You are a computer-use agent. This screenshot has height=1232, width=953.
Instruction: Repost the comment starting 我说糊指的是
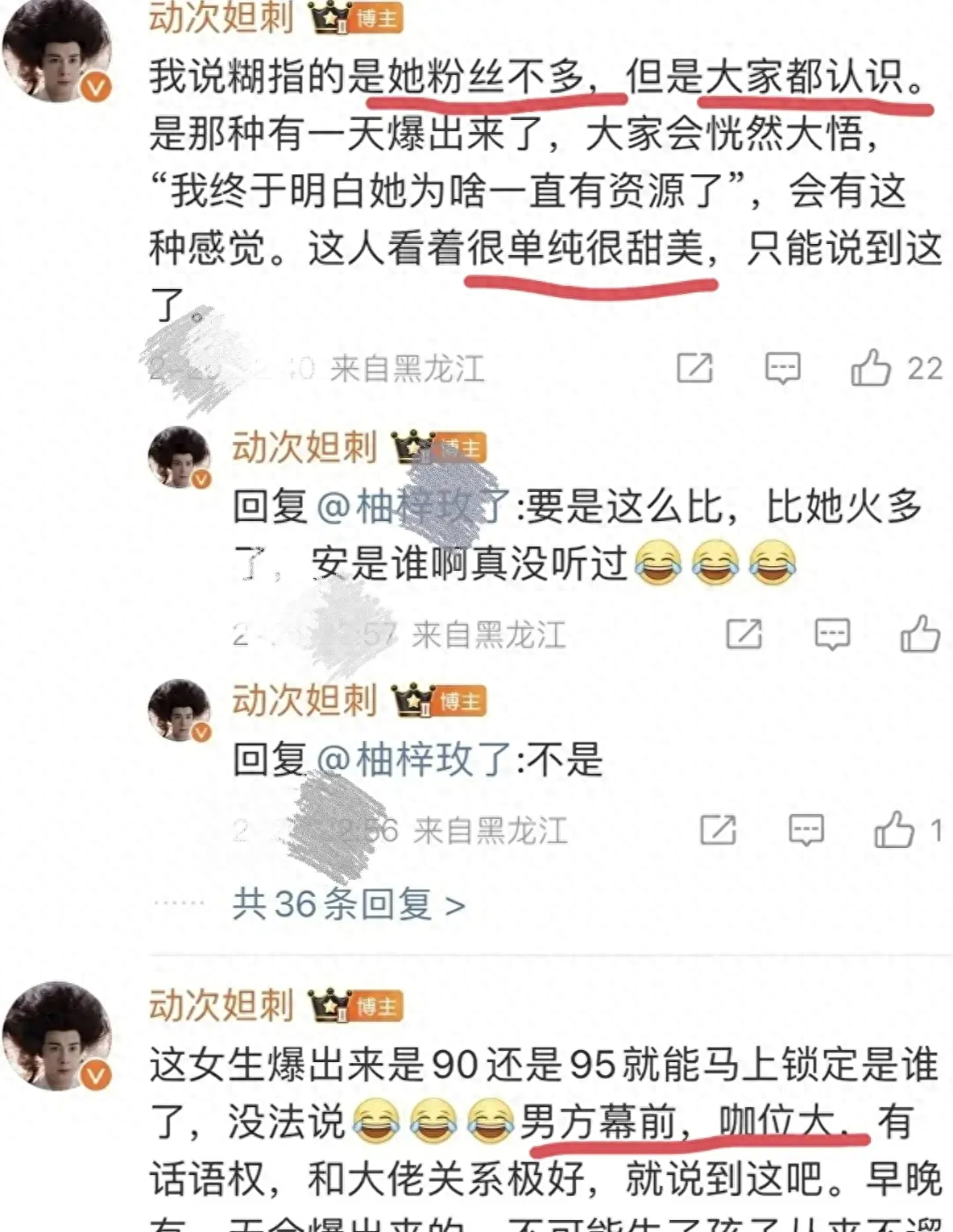pyautogui.click(x=694, y=369)
